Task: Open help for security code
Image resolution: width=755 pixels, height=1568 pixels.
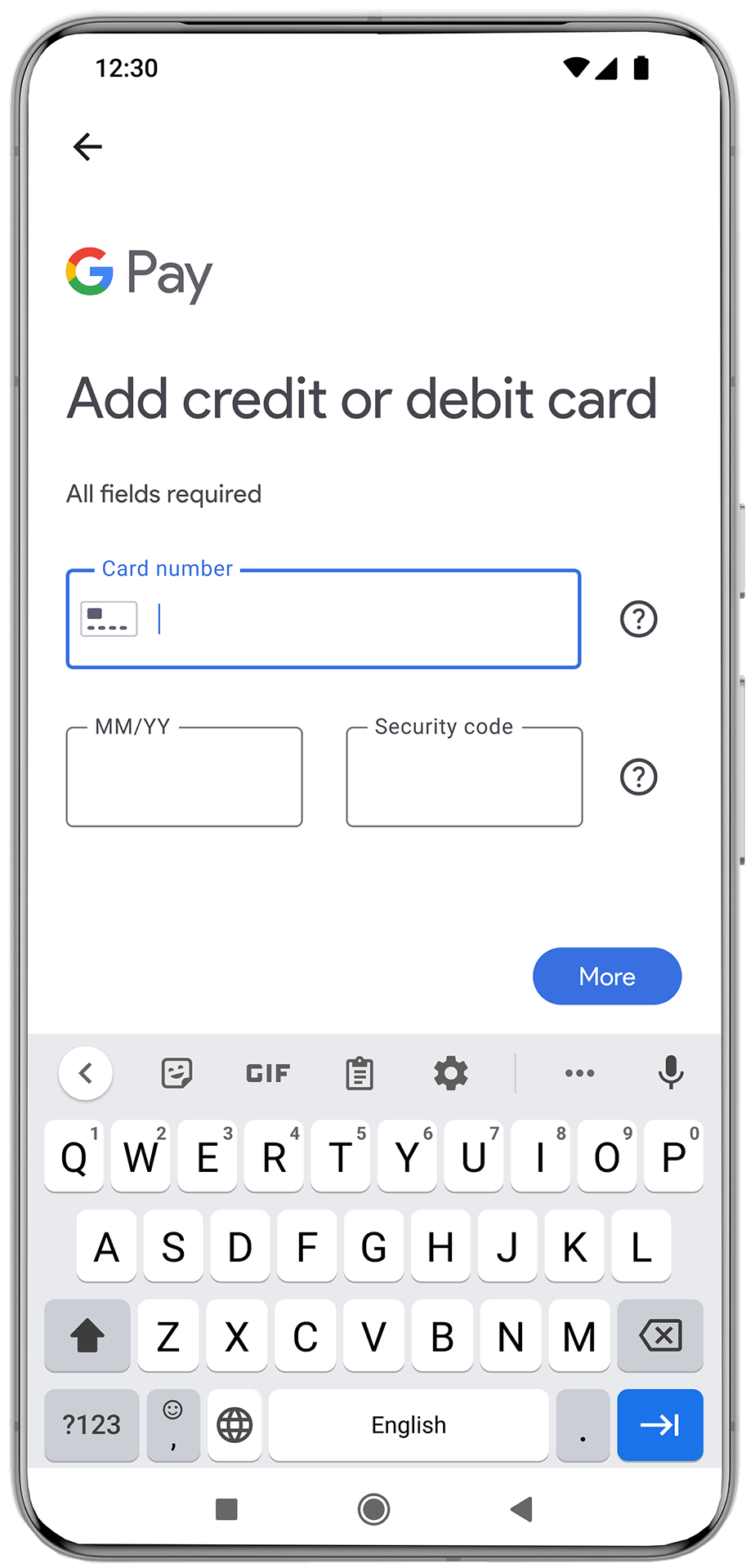Action: [x=638, y=777]
